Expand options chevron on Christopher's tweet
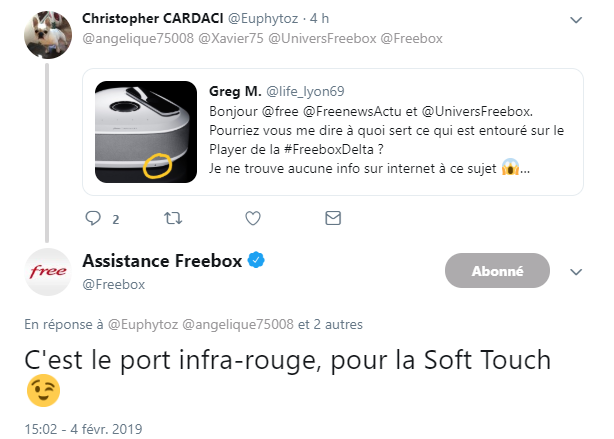The height and width of the screenshot is (439, 614). pyautogui.click(x=576, y=20)
